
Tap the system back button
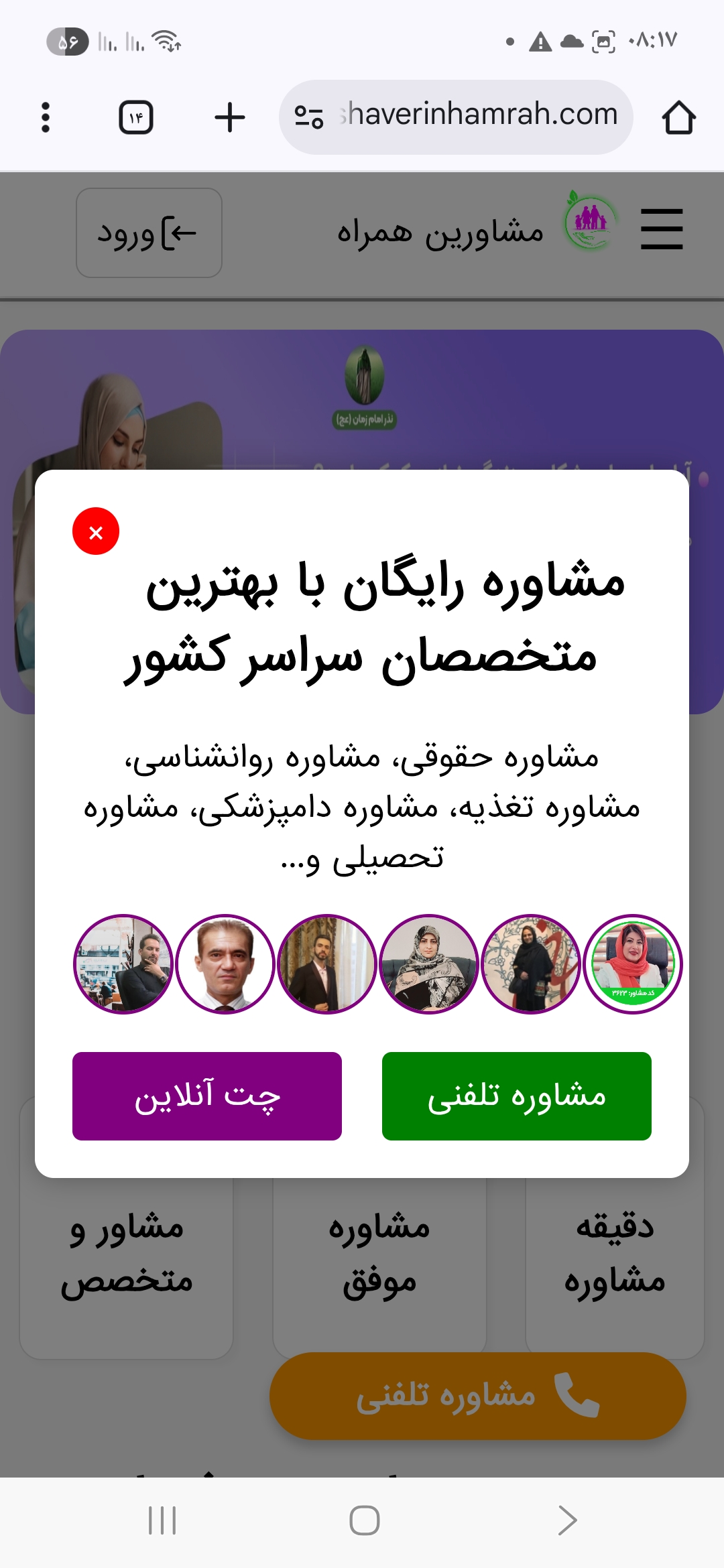pos(567,1520)
